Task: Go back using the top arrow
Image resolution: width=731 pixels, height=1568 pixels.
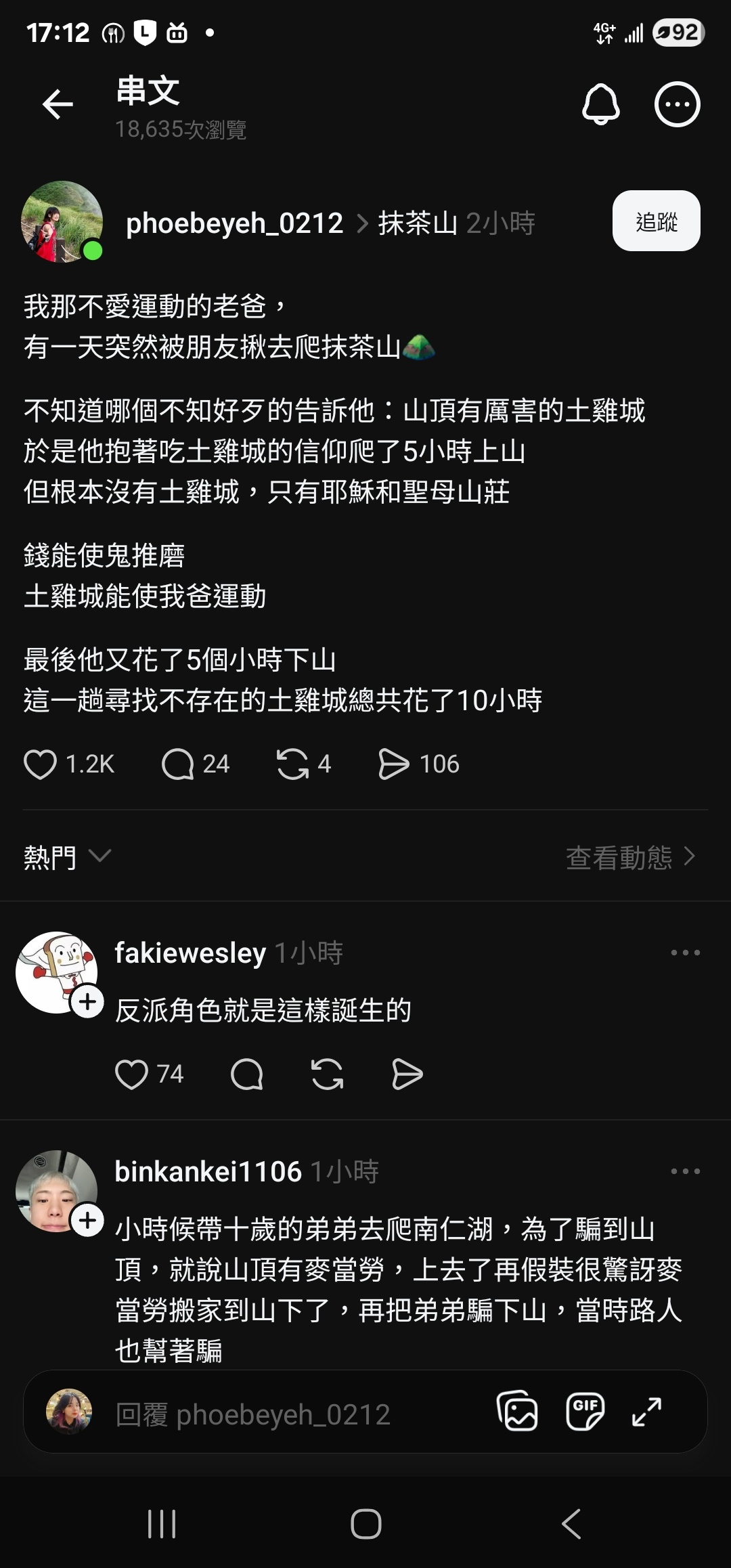Action: point(58,105)
